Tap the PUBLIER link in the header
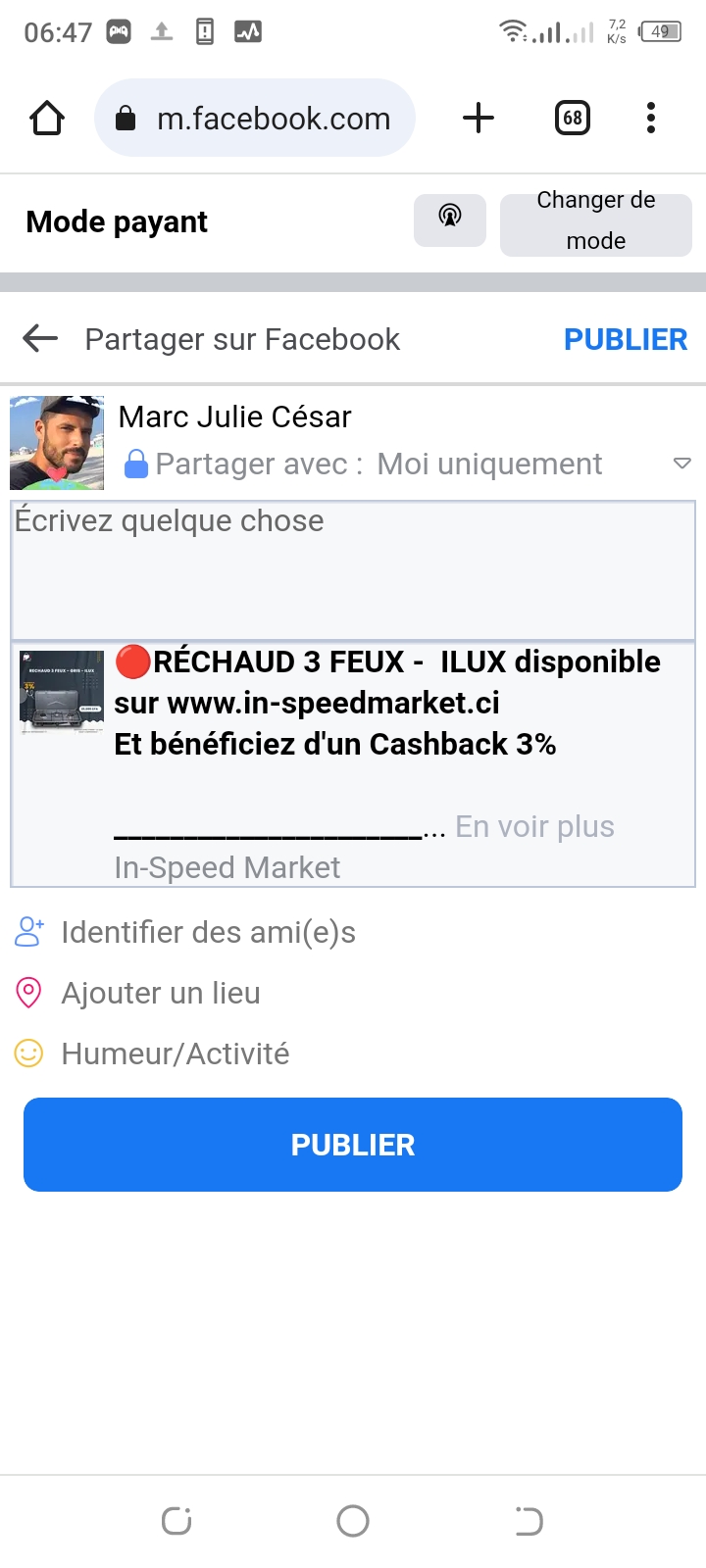 coord(625,339)
